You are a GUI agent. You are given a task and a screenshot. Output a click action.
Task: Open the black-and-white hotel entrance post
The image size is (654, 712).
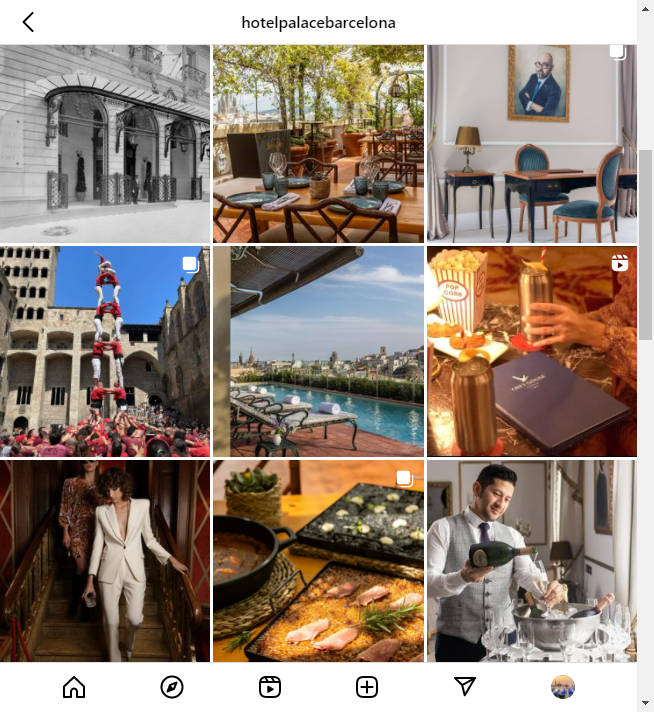coord(105,143)
